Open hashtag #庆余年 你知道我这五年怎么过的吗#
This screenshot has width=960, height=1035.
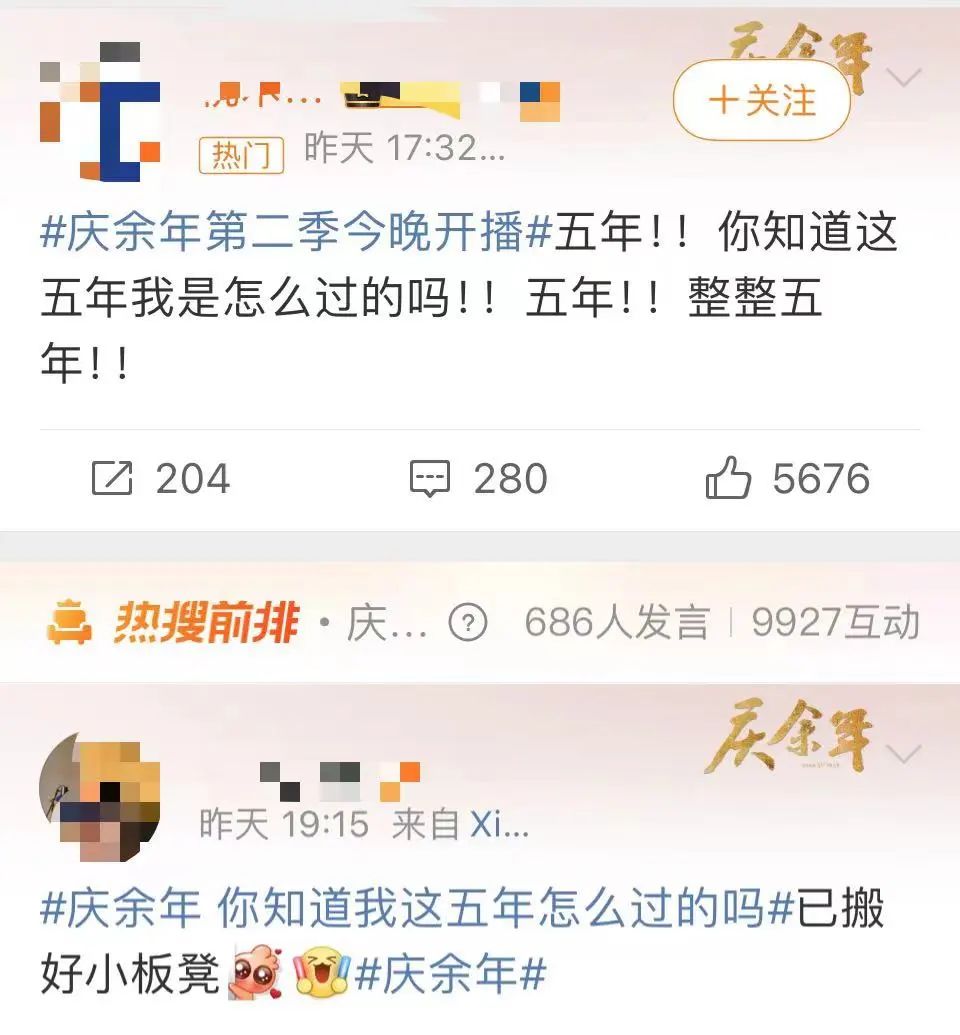pos(417,911)
